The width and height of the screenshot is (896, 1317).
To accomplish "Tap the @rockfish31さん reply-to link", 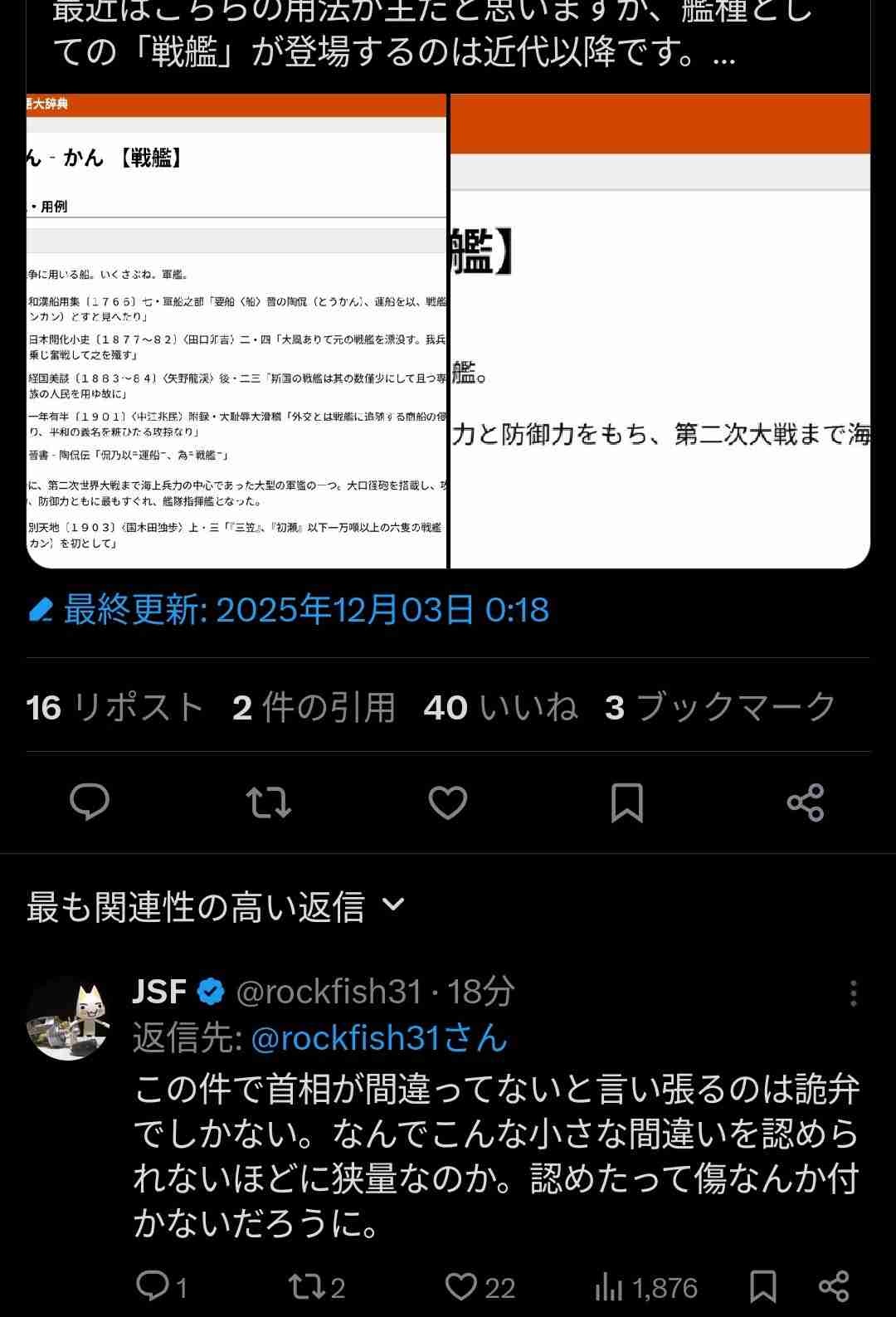I will click(378, 1038).
